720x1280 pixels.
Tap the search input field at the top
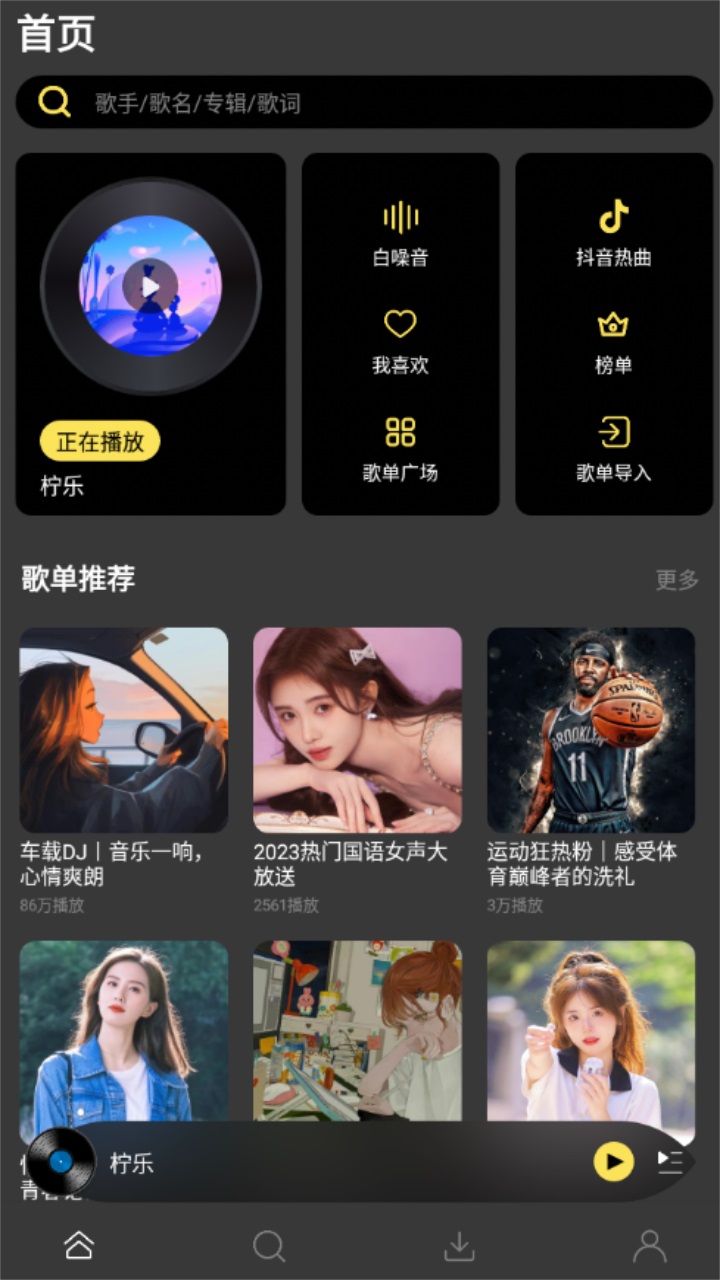point(360,101)
